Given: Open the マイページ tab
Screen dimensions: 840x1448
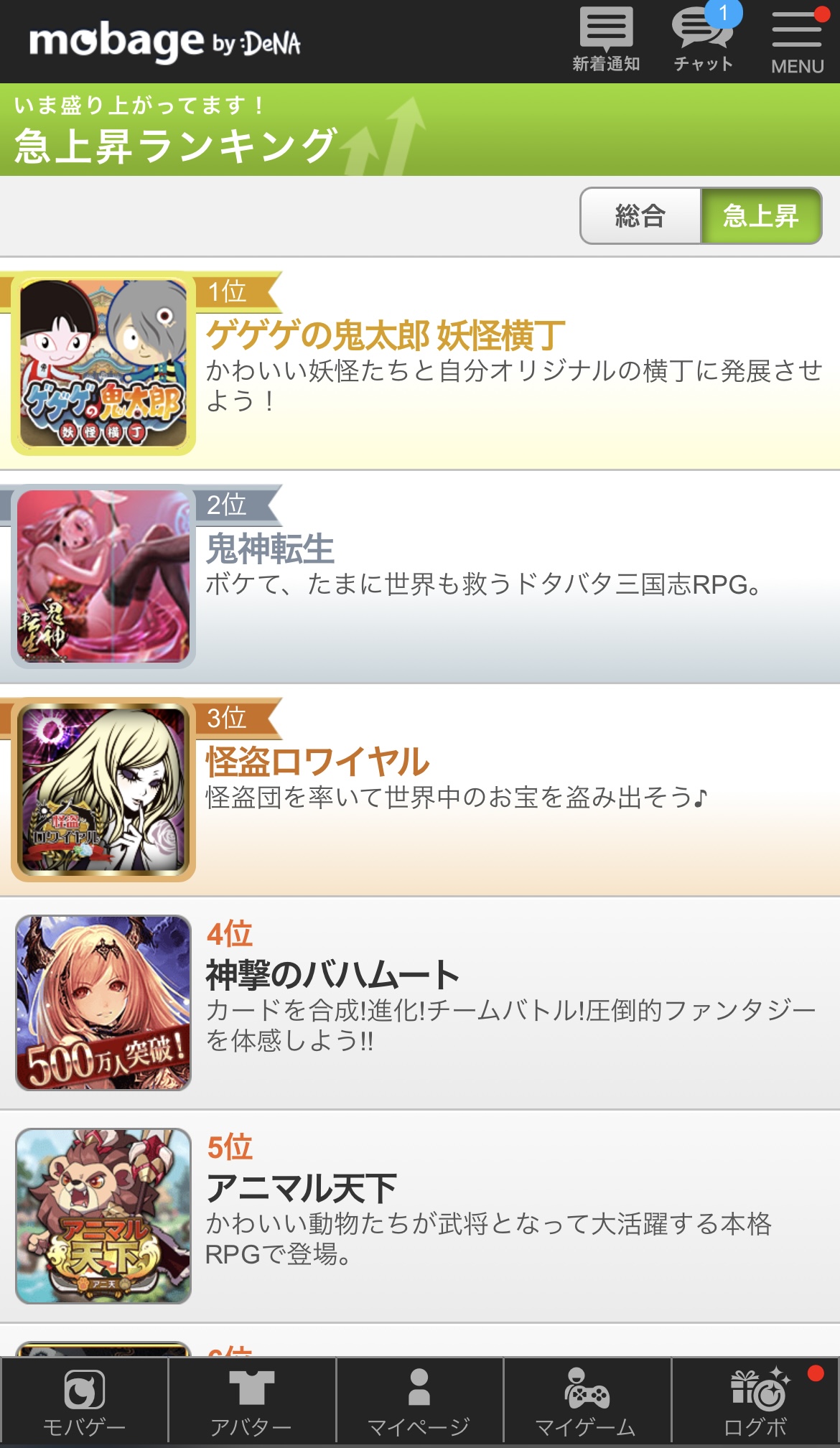Looking at the screenshot, I should coord(419,1401).
